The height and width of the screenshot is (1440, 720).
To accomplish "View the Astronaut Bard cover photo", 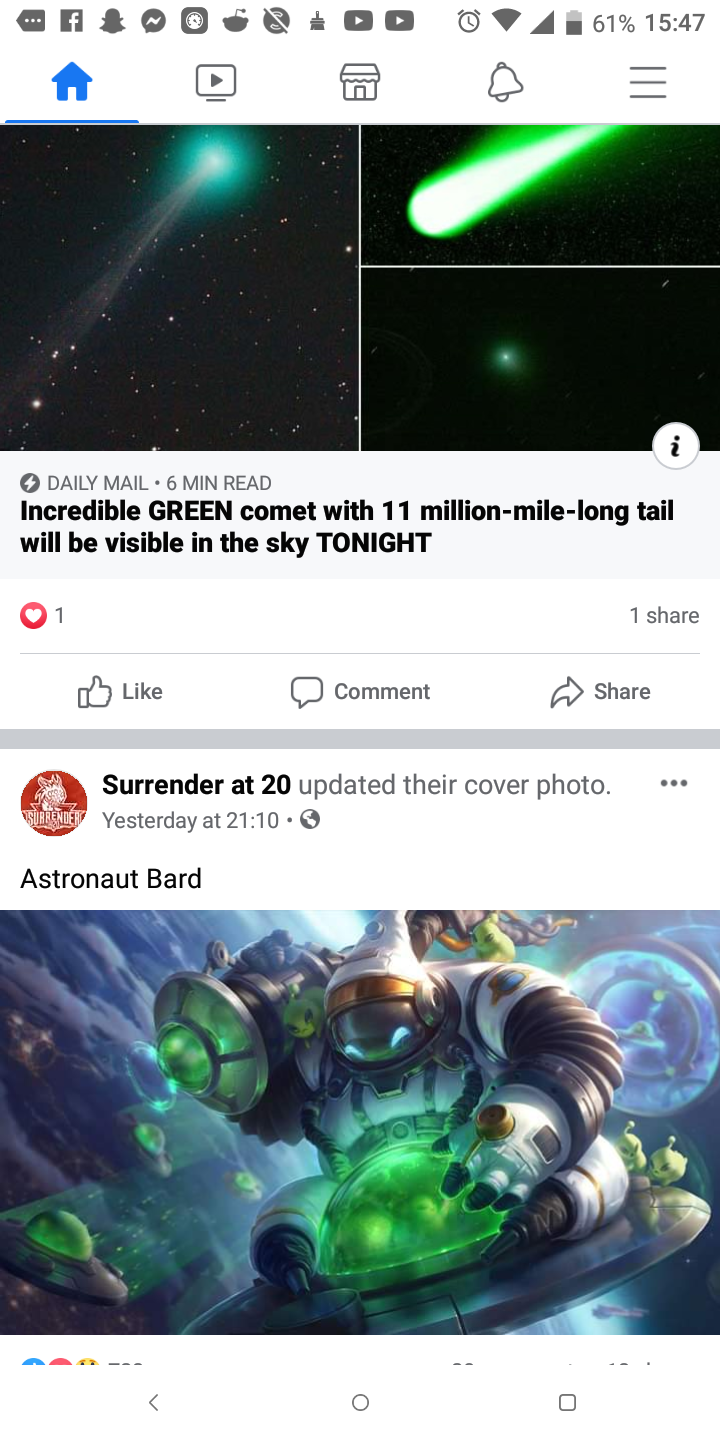I will pos(360,1120).
